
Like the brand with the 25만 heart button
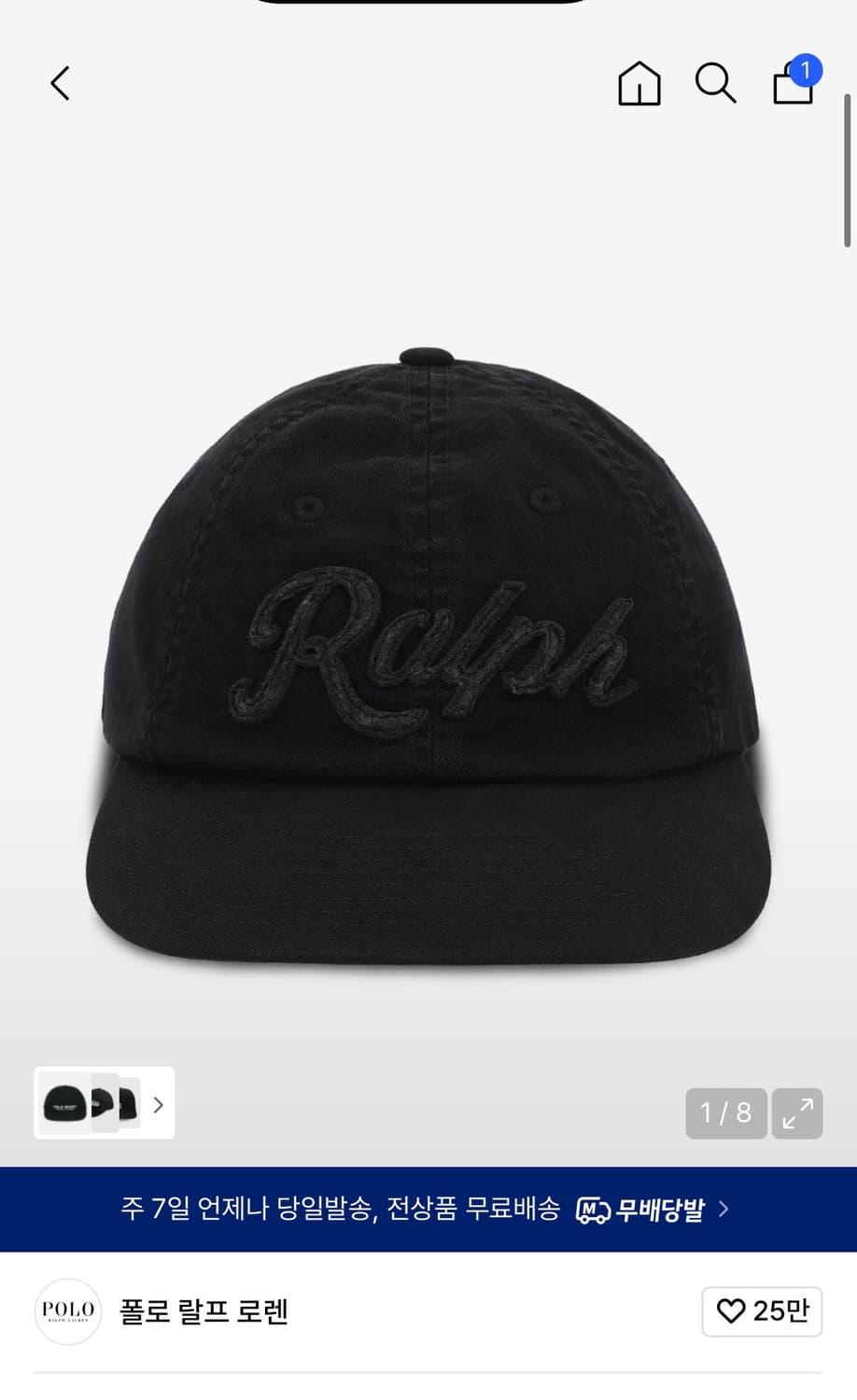tap(762, 1311)
